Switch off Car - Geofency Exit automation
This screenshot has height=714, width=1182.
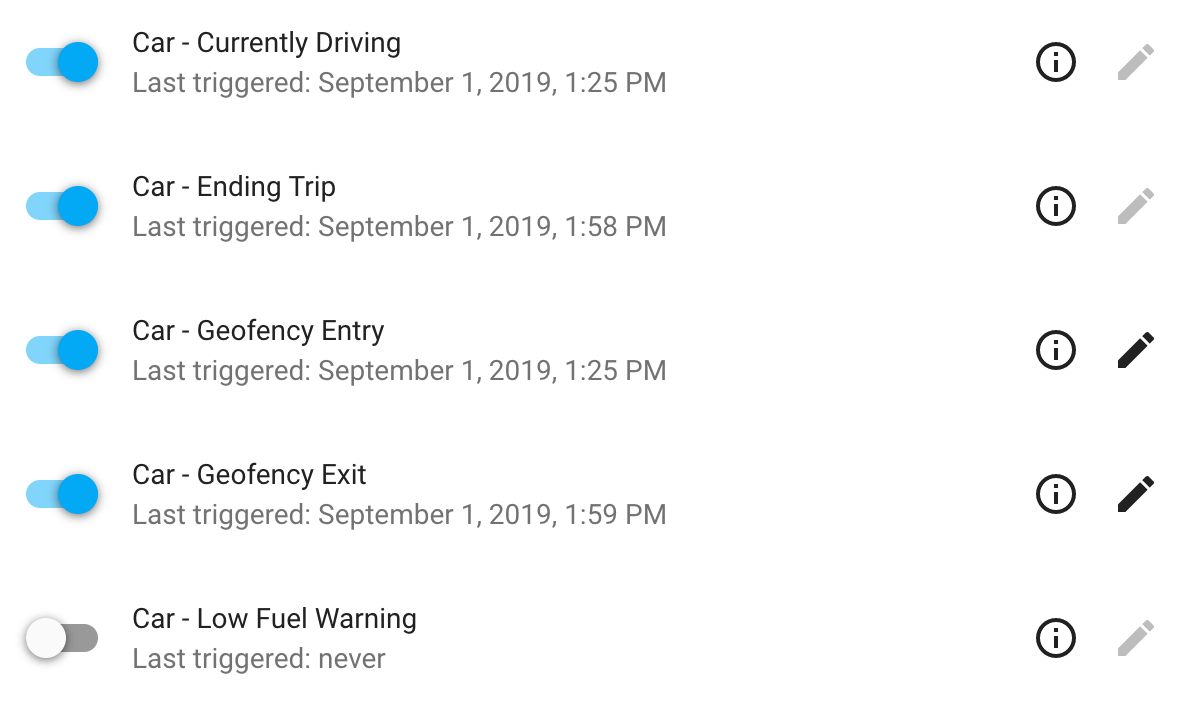click(x=62, y=494)
